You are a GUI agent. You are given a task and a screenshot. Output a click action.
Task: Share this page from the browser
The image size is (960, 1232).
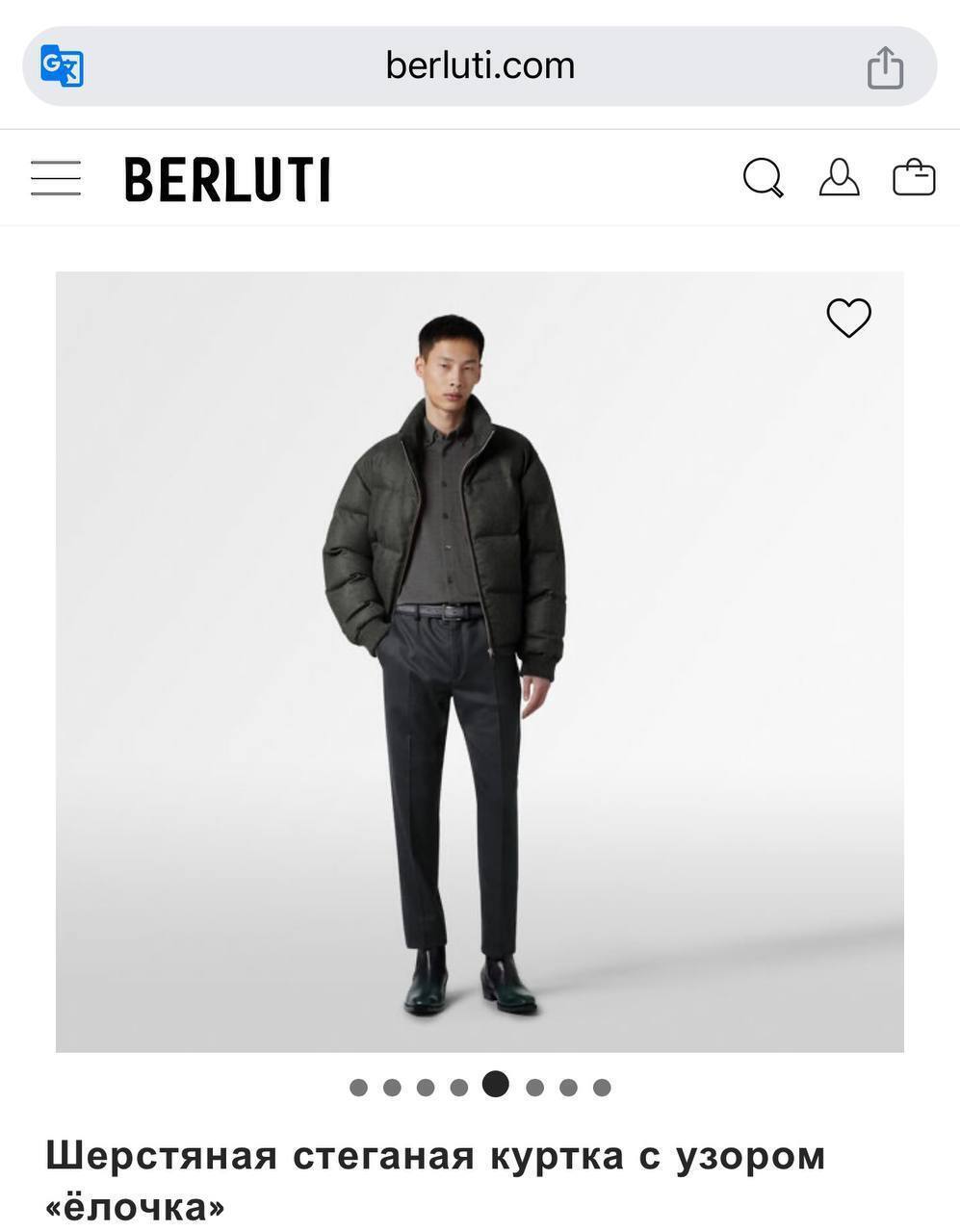click(x=885, y=66)
